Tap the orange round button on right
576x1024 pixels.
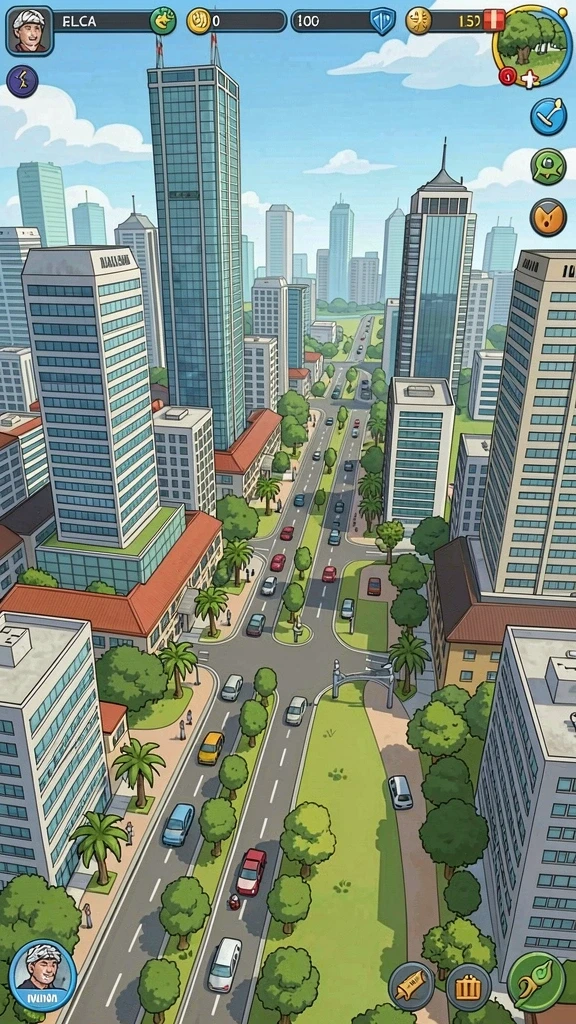(x=548, y=217)
